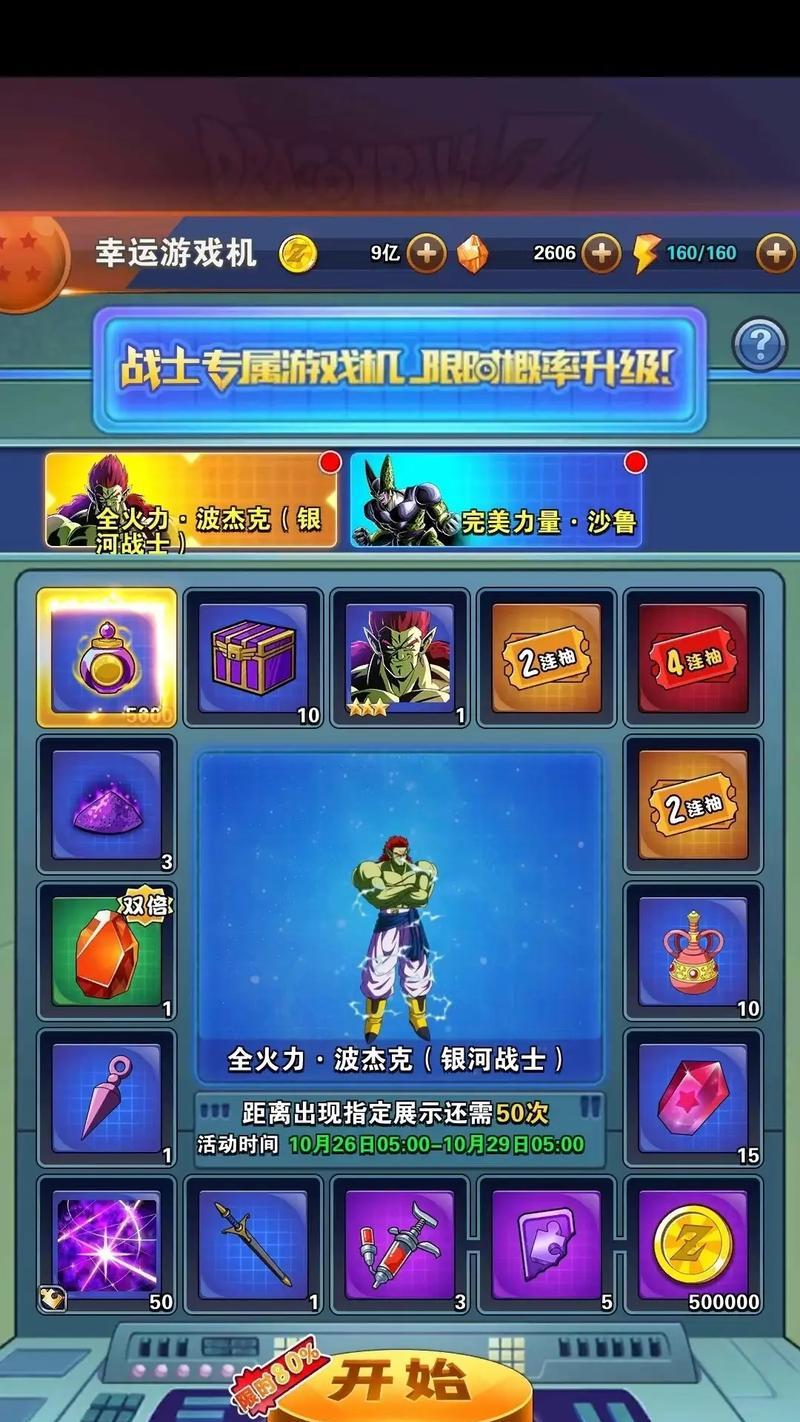Image resolution: width=800 pixels, height=1422 pixels.
Task: View the 双倍 orange gem reward
Action: click(x=107, y=952)
